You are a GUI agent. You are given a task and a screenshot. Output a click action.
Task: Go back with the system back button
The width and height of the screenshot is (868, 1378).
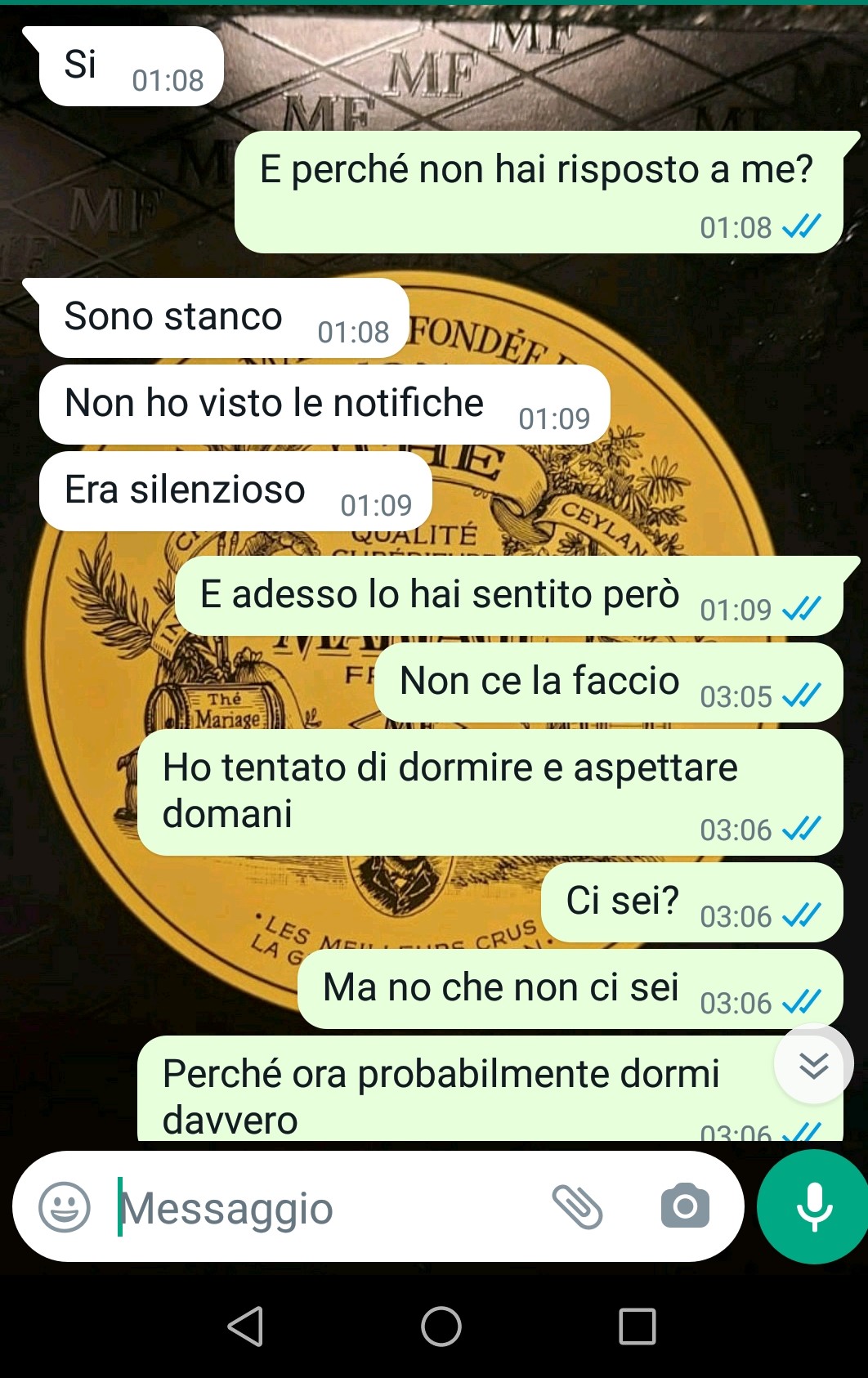pos(245,1326)
